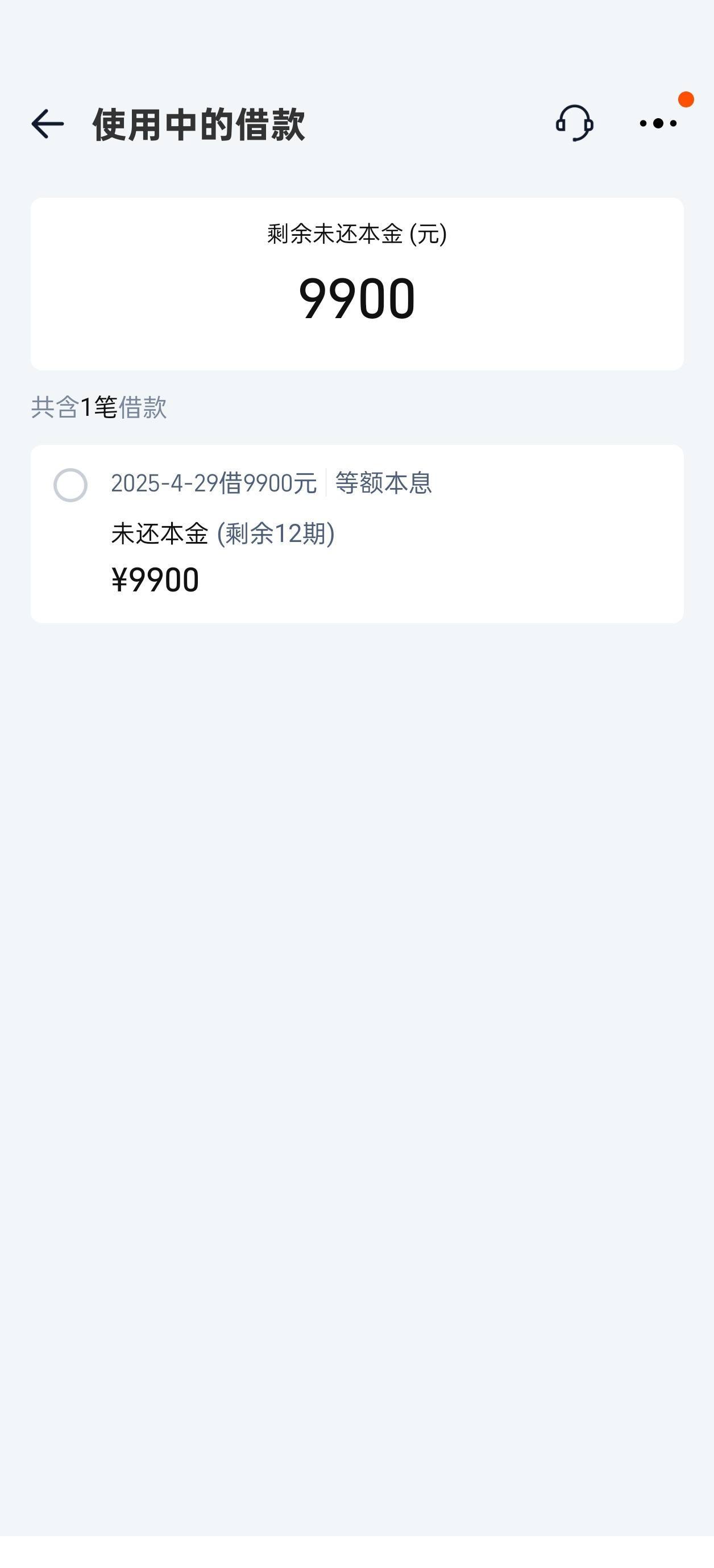Open the three-dot overflow menu

(x=658, y=124)
